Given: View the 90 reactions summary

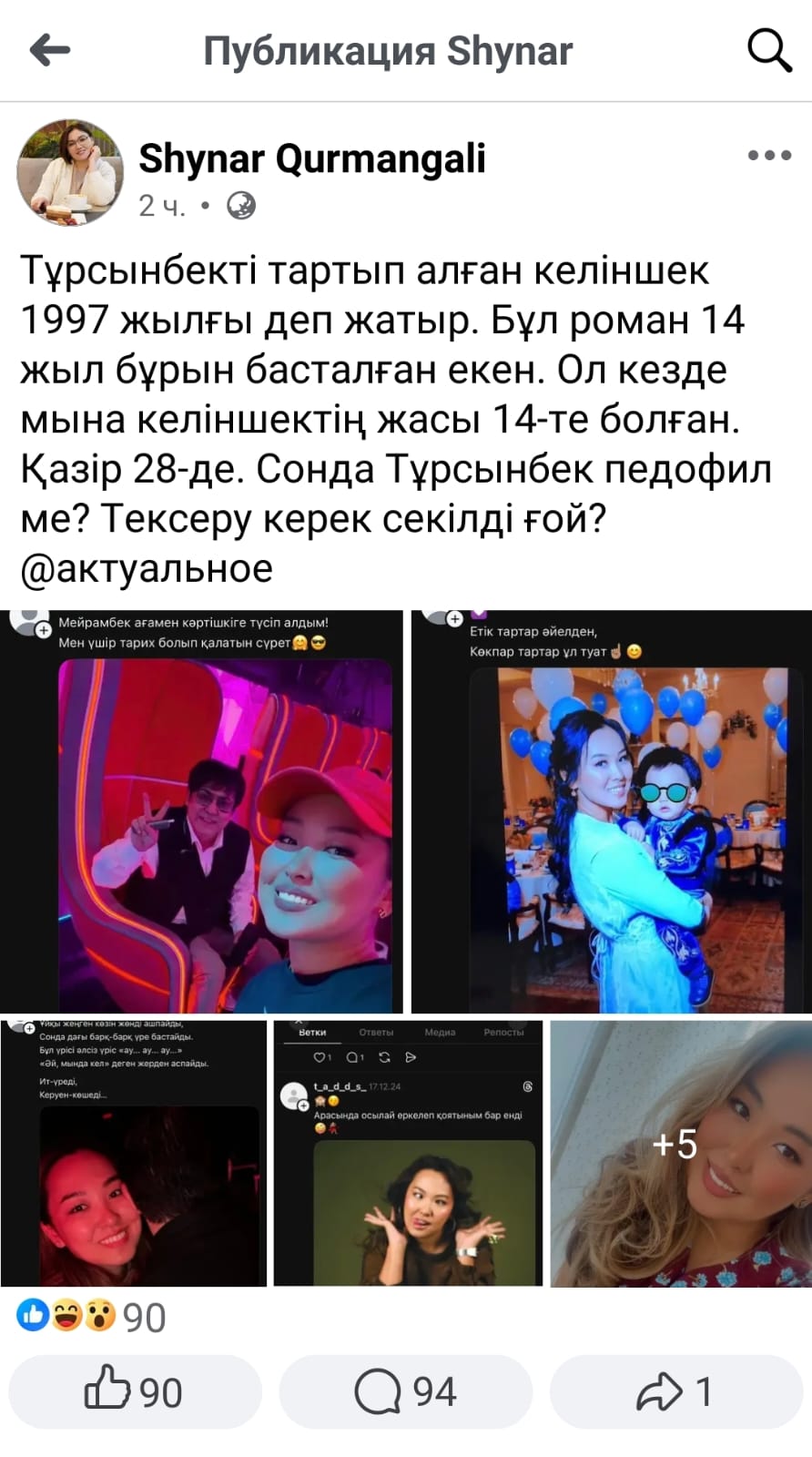Looking at the screenshot, I should coord(91,1317).
